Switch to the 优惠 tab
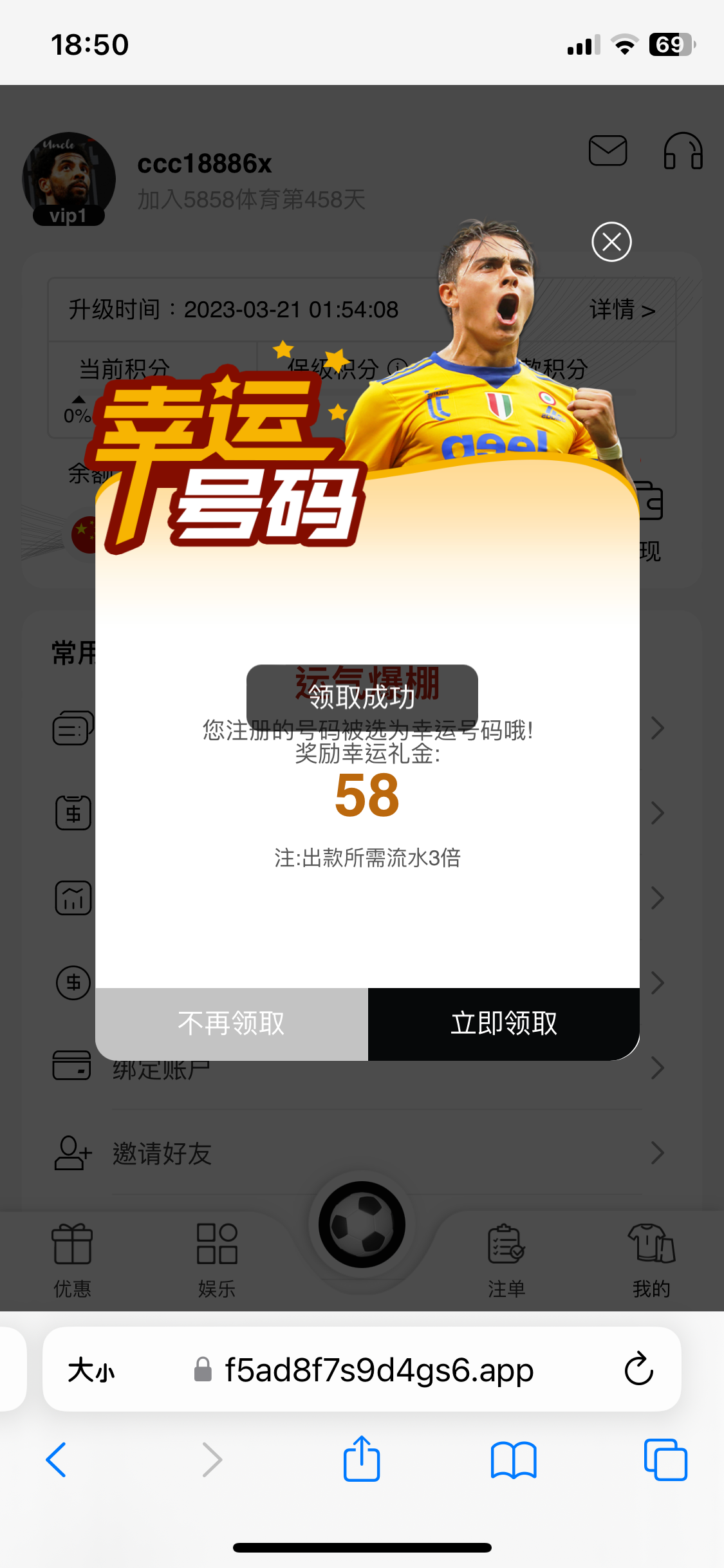This screenshot has height=1568, width=724. [72, 1260]
